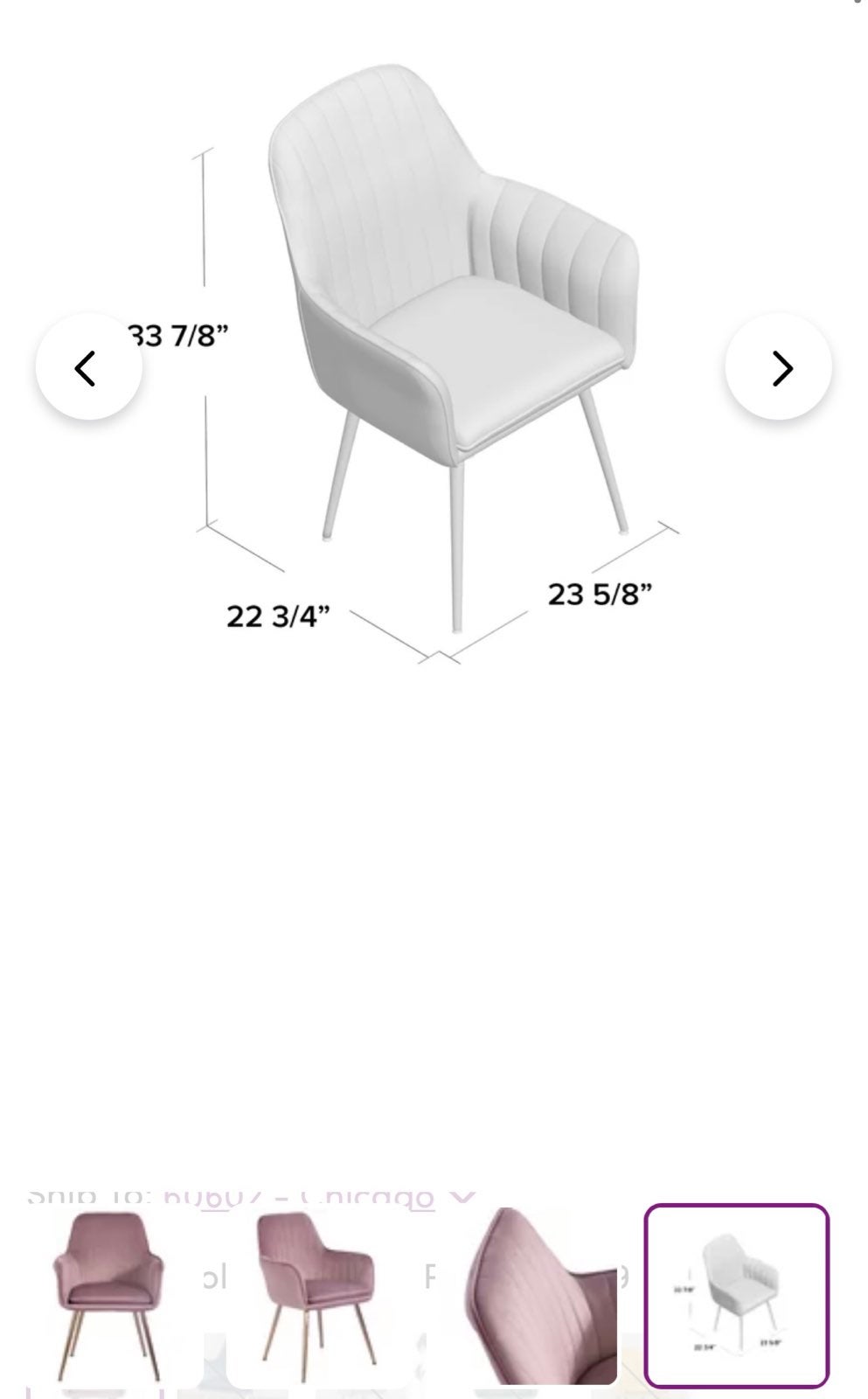868x1399 pixels.
Task: Go to the previous product image
Action: click(x=88, y=367)
